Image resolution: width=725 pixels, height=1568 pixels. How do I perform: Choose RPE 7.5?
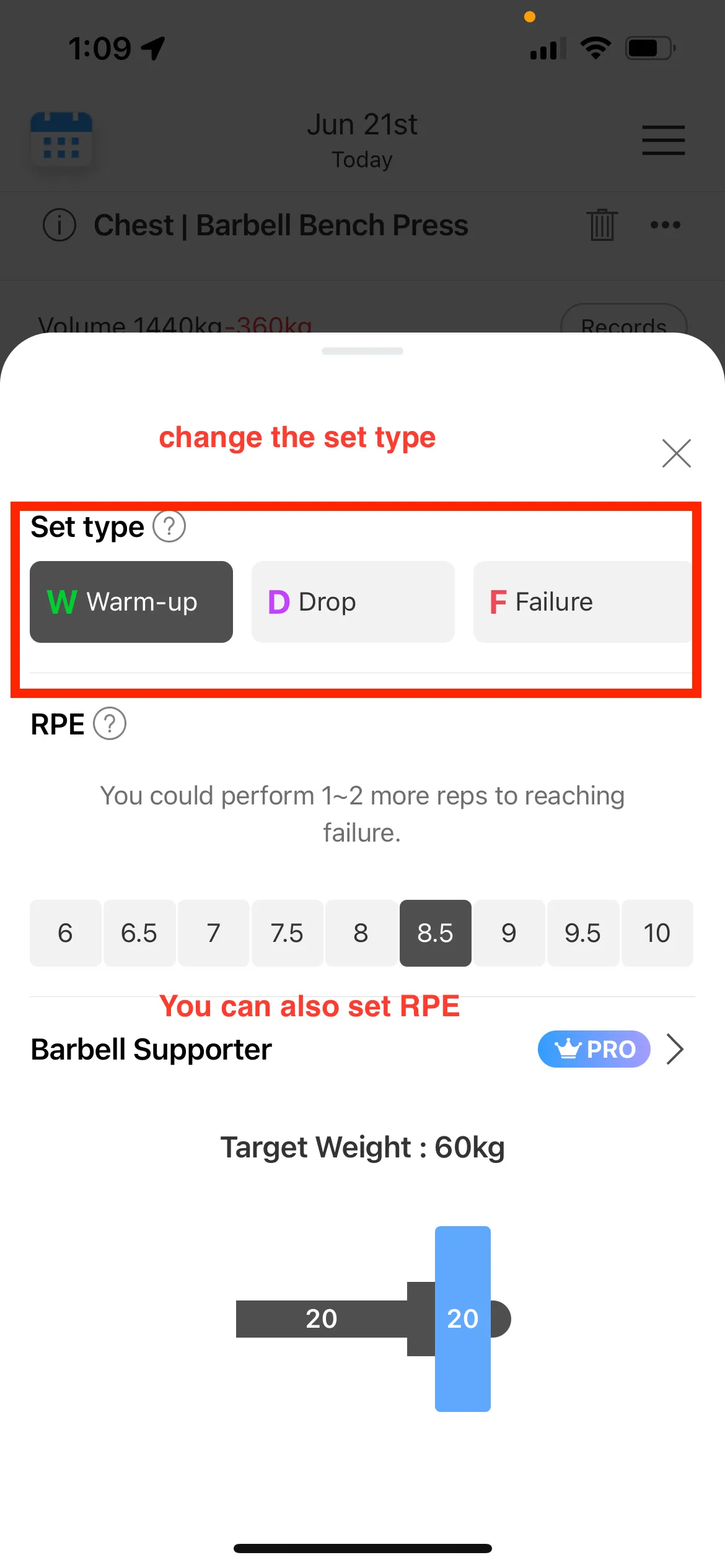pyautogui.click(x=287, y=933)
